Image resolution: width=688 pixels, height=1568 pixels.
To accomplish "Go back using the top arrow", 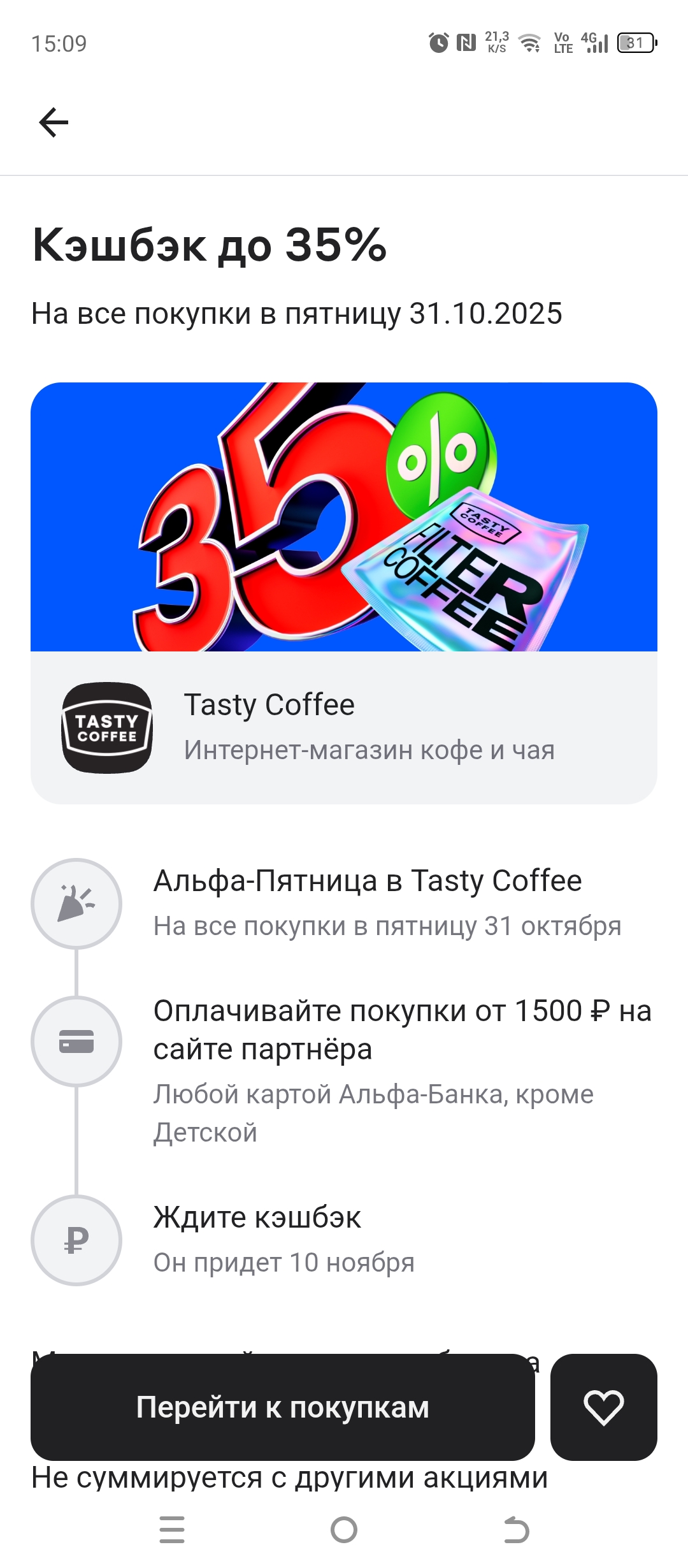I will (x=54, y=122).
